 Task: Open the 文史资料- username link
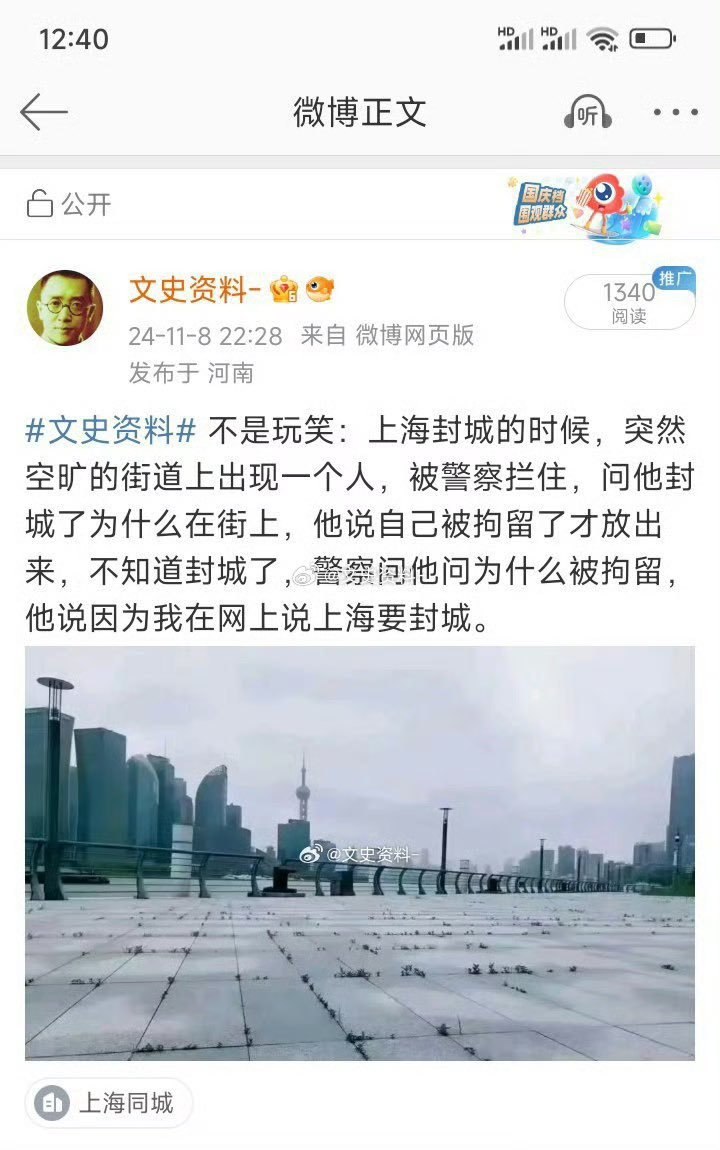[195, 290]
